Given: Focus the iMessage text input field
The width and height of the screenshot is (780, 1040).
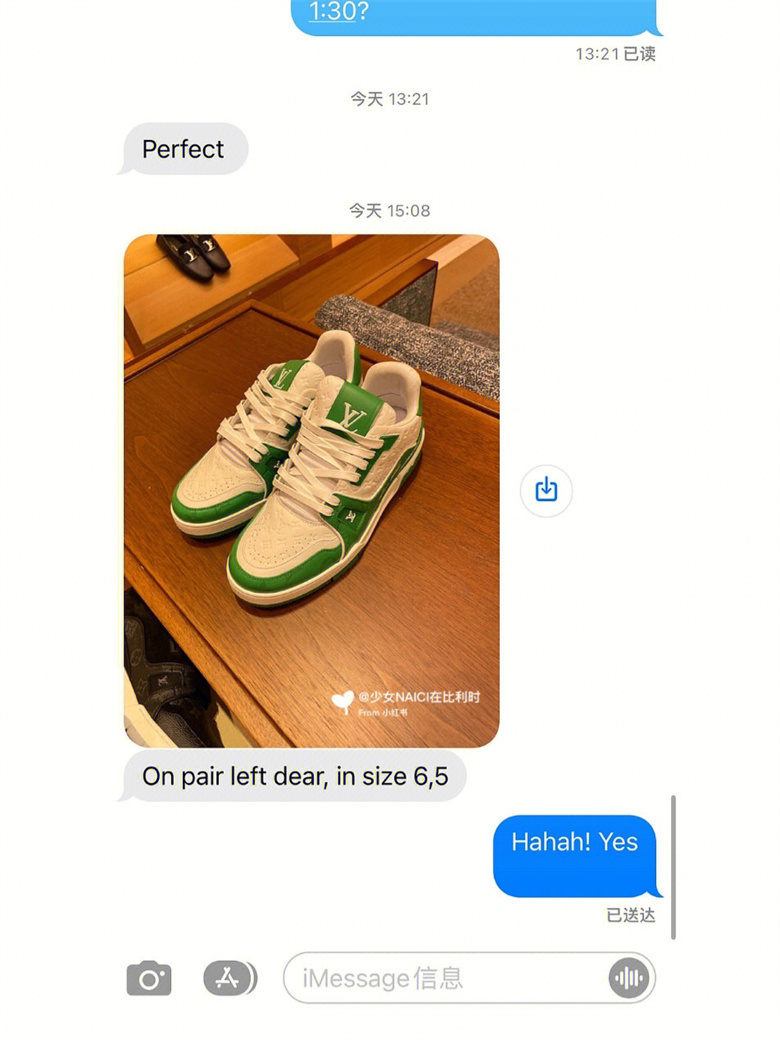Looking at the screenshot, I should (x=440, y=978).
